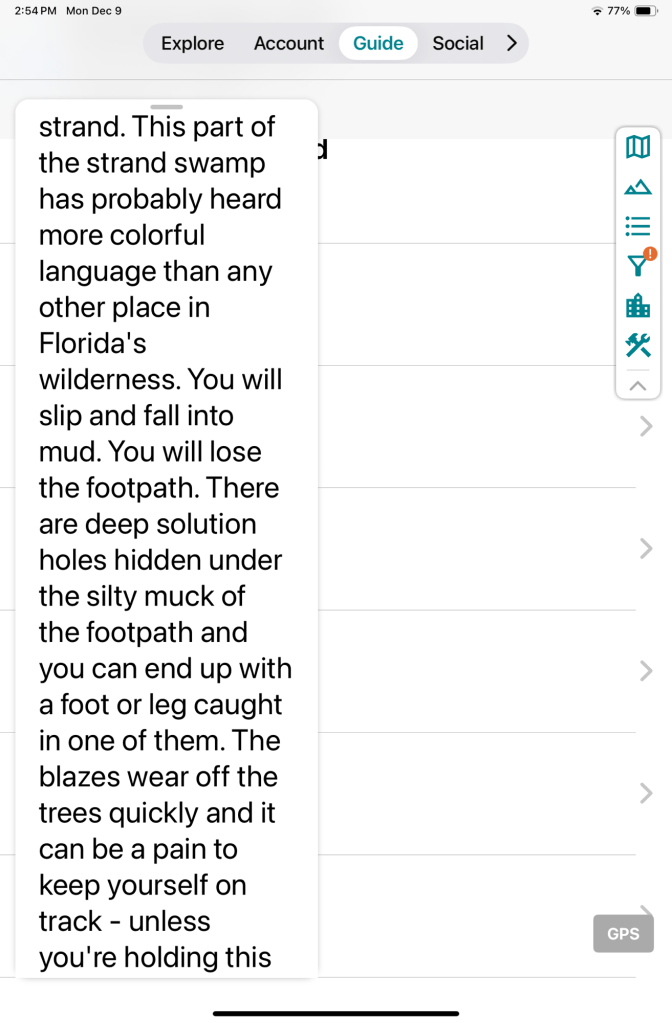Show more tabs with the right arrow
The height and width of the screenshot is (1023, 672).
pyautogui.click(x=512, y=43)
